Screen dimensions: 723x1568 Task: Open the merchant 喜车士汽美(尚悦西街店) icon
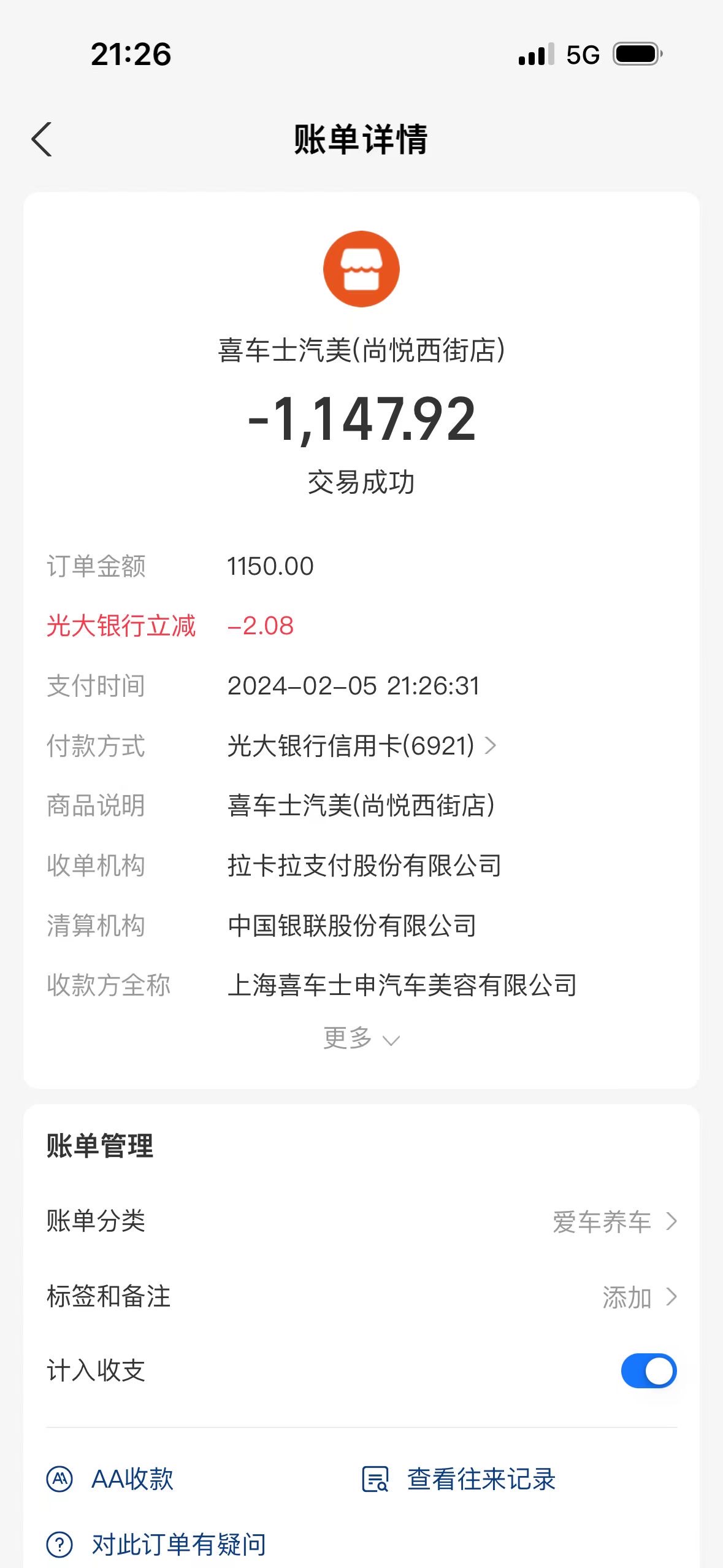pyautogui.click(x=361, y=269)
